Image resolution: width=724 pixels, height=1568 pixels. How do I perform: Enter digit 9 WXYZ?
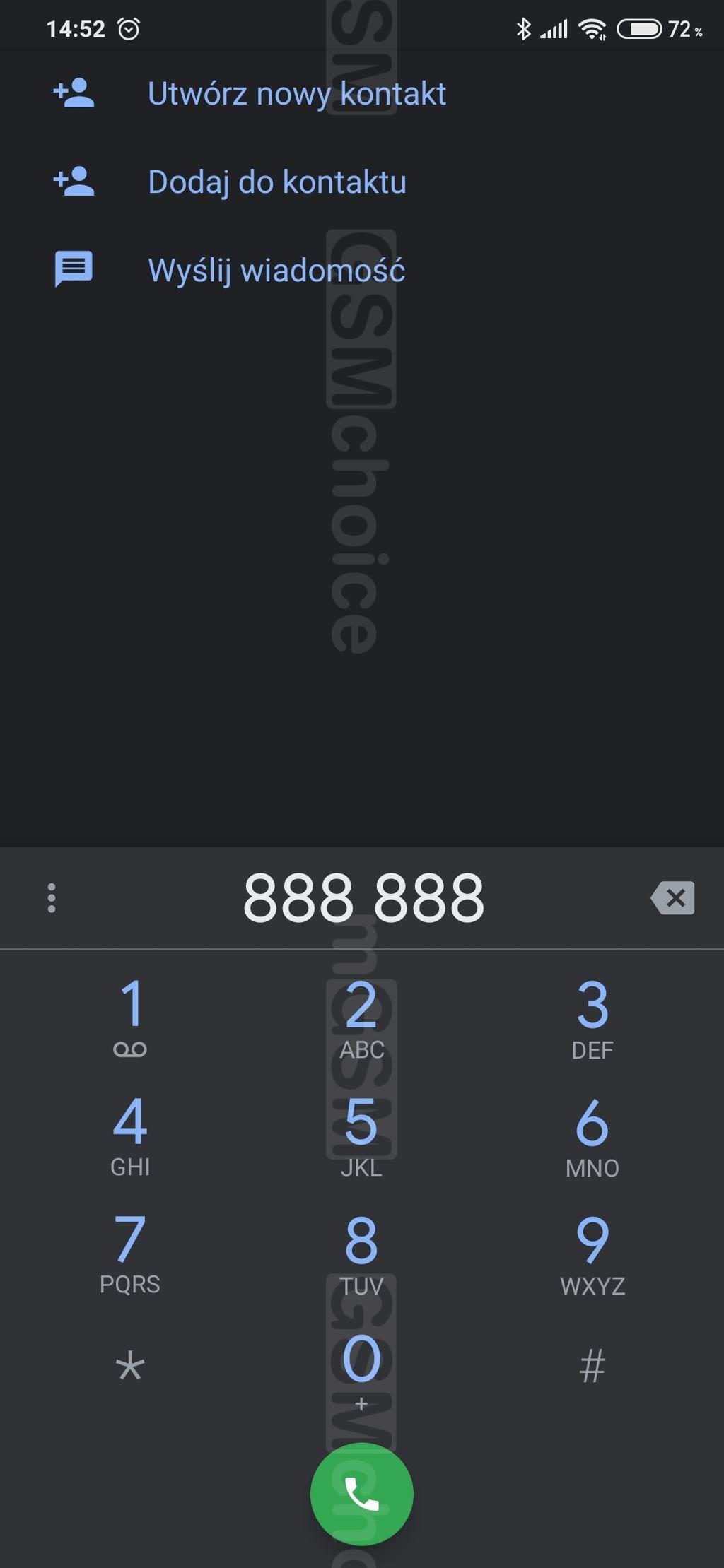click(x=592, y=1252)
